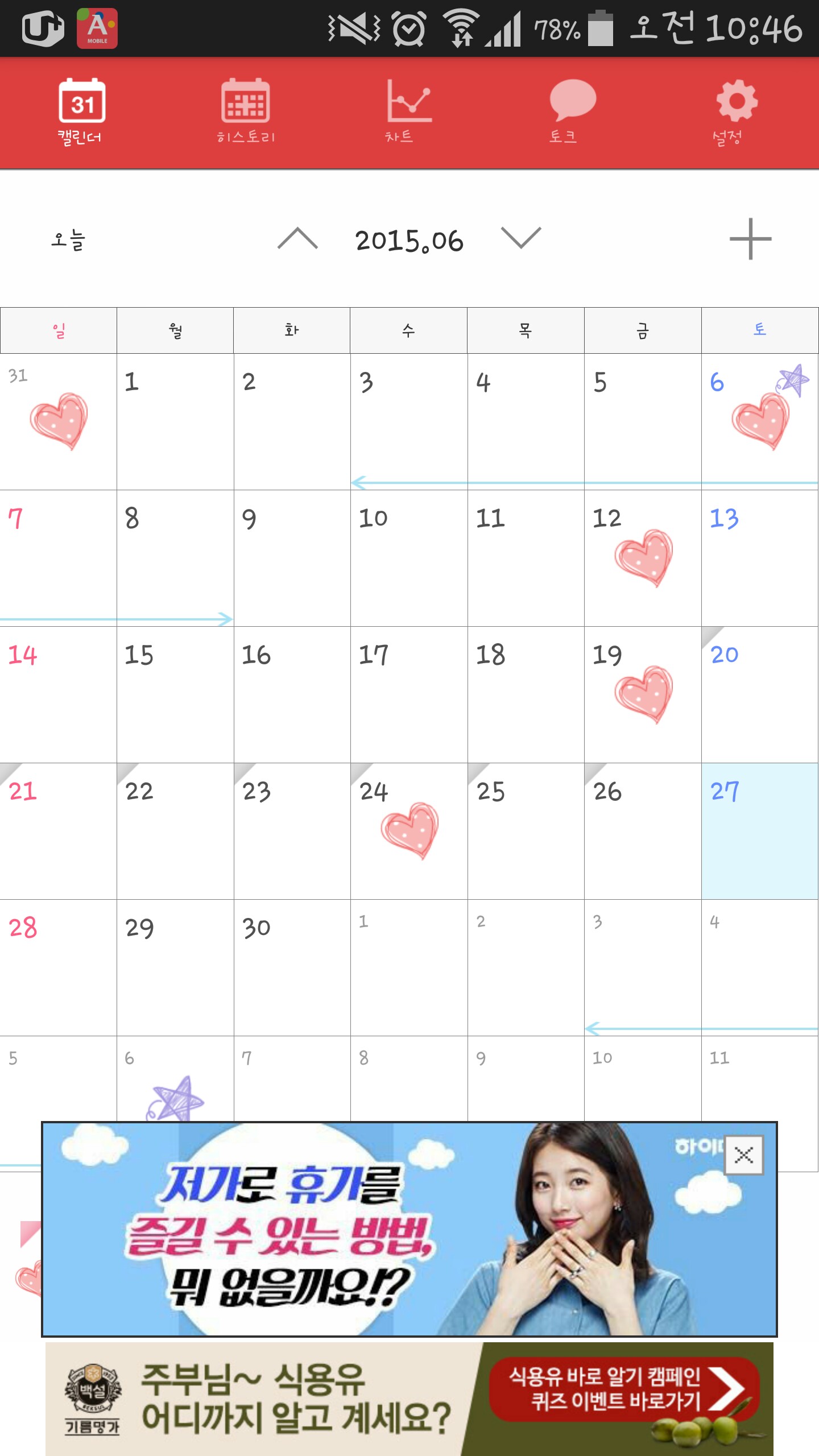
Task: Open the 차트 tab
Action: (408, 111)
